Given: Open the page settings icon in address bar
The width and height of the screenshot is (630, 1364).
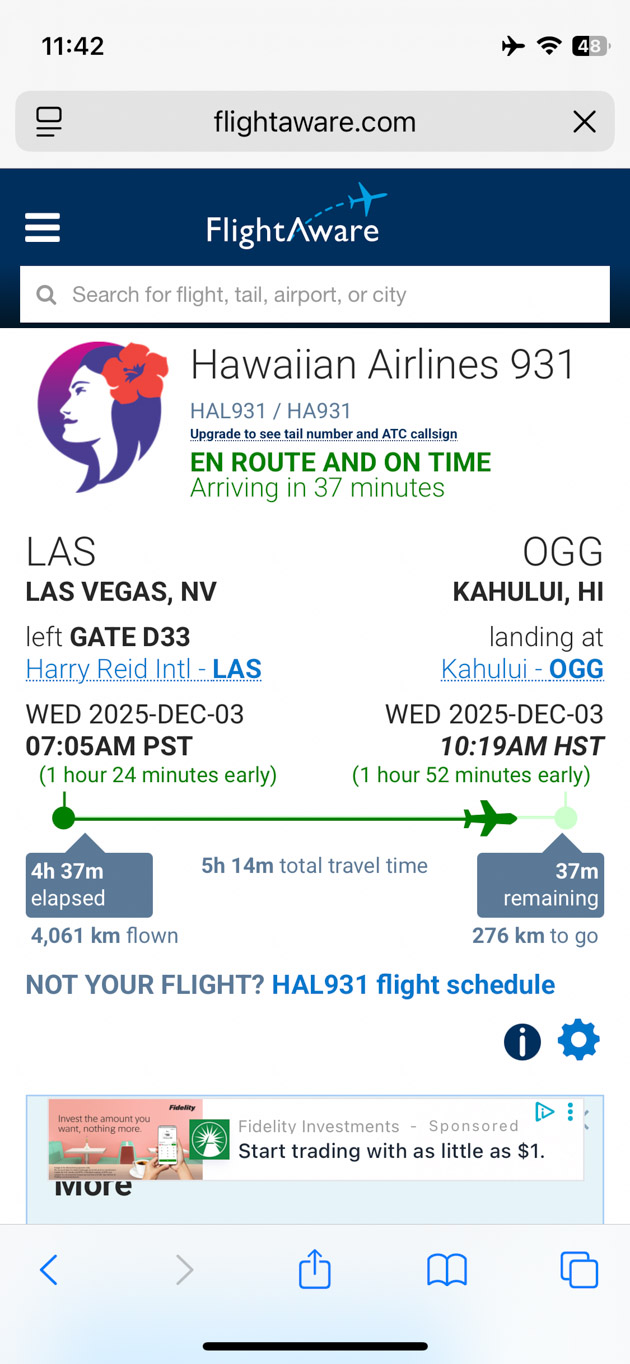Looking at the screenshot, I should point(49,122).
